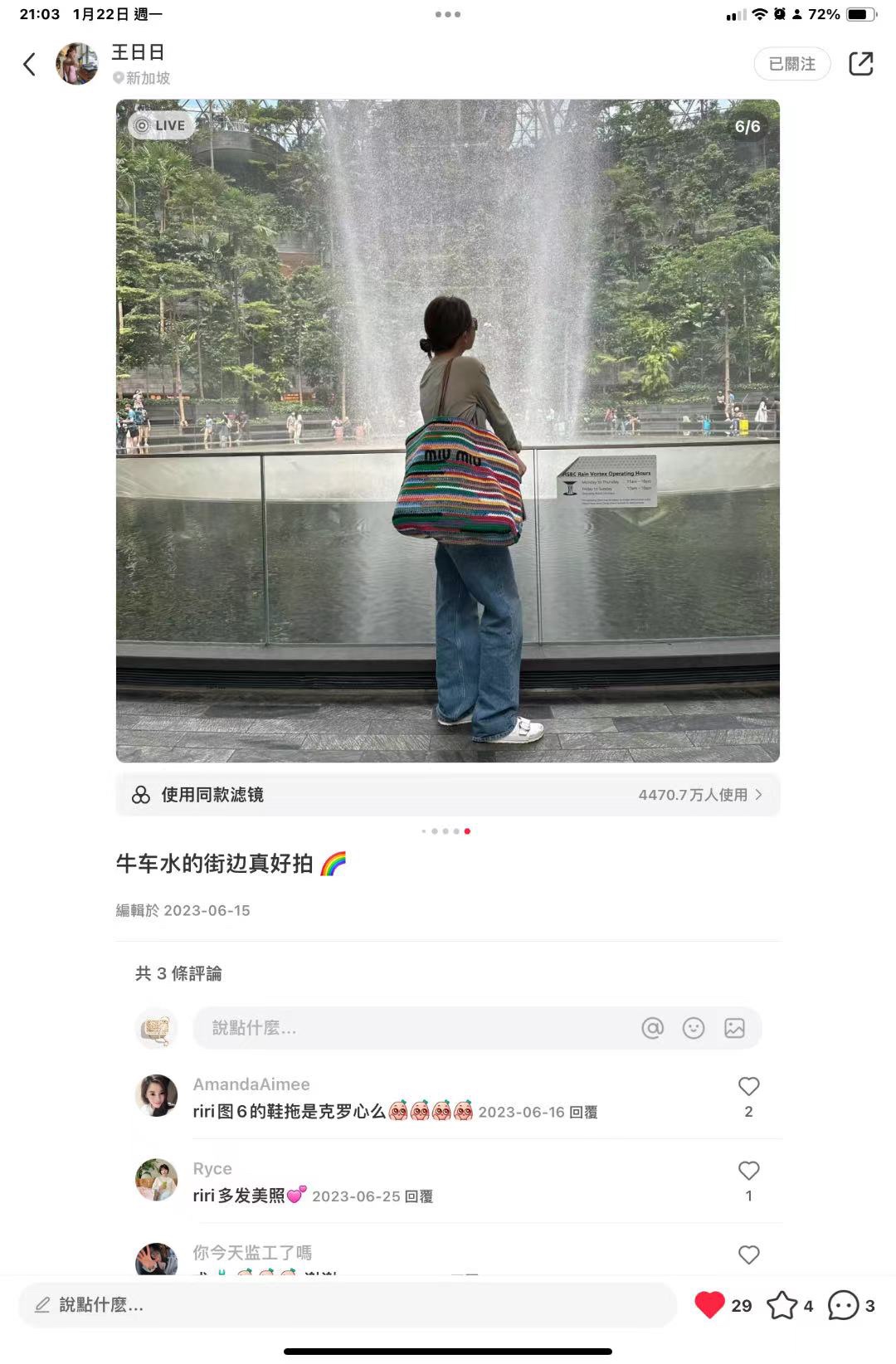This screenshot has width=896, height=1364.
Task: Save the post with the star icon
Action: [782, 1305]
